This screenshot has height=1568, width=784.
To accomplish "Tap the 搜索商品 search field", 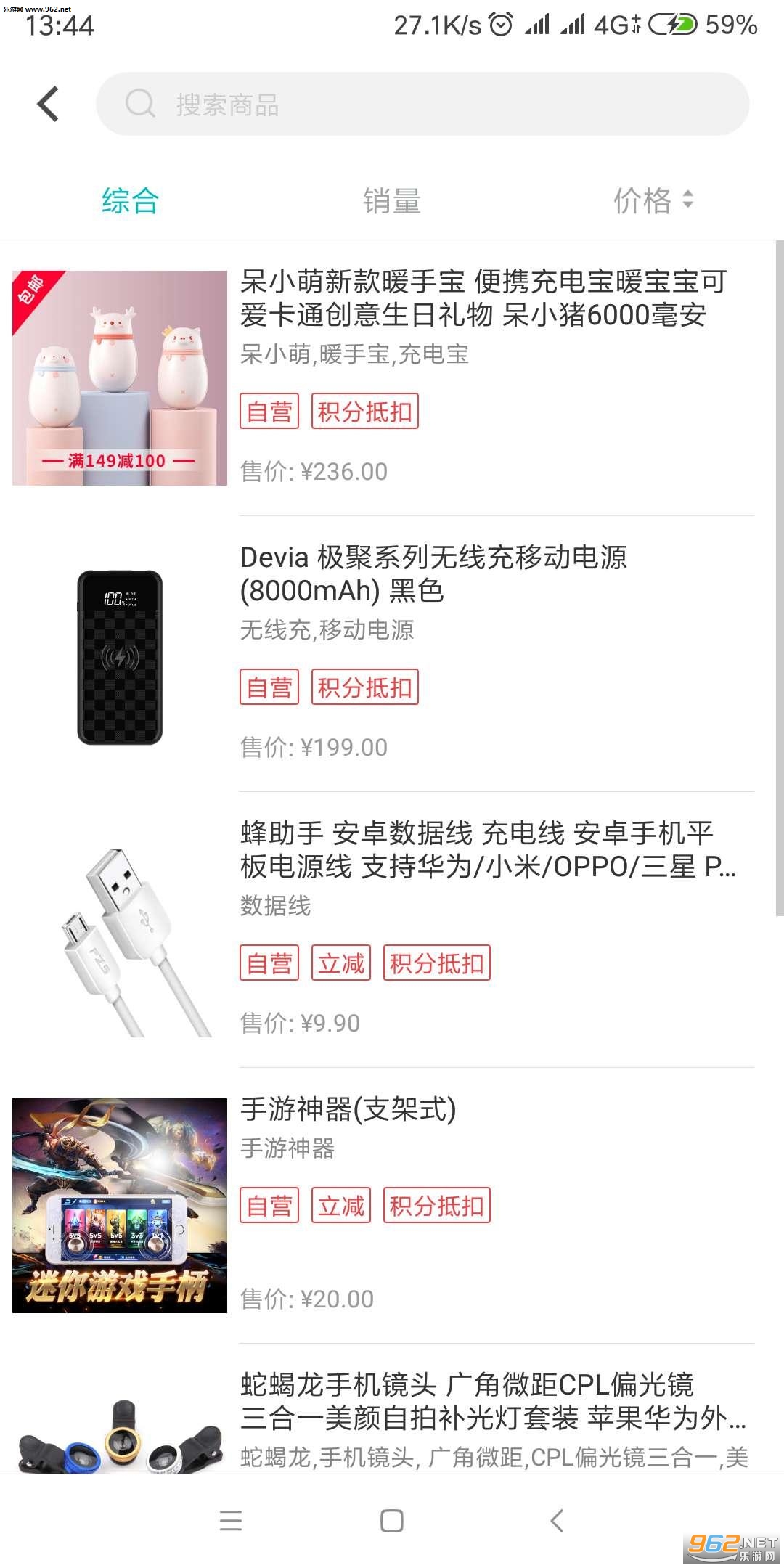I will click(421, 104).
